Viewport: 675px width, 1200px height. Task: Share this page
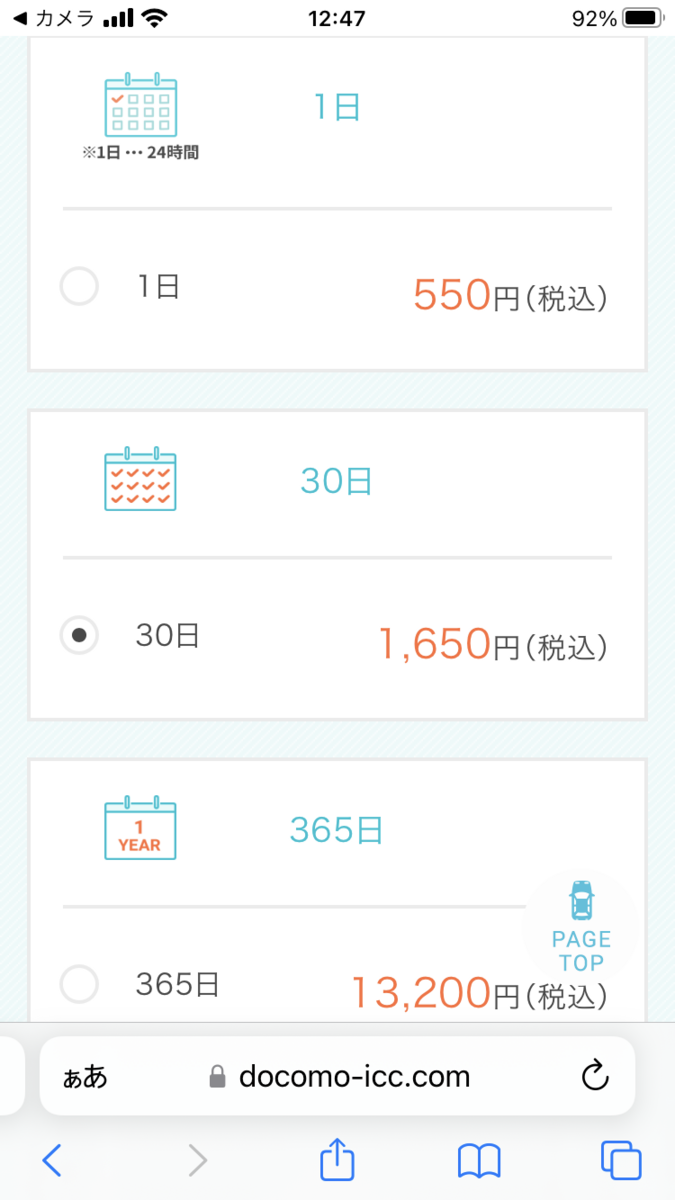click(x=337, y=1159)
